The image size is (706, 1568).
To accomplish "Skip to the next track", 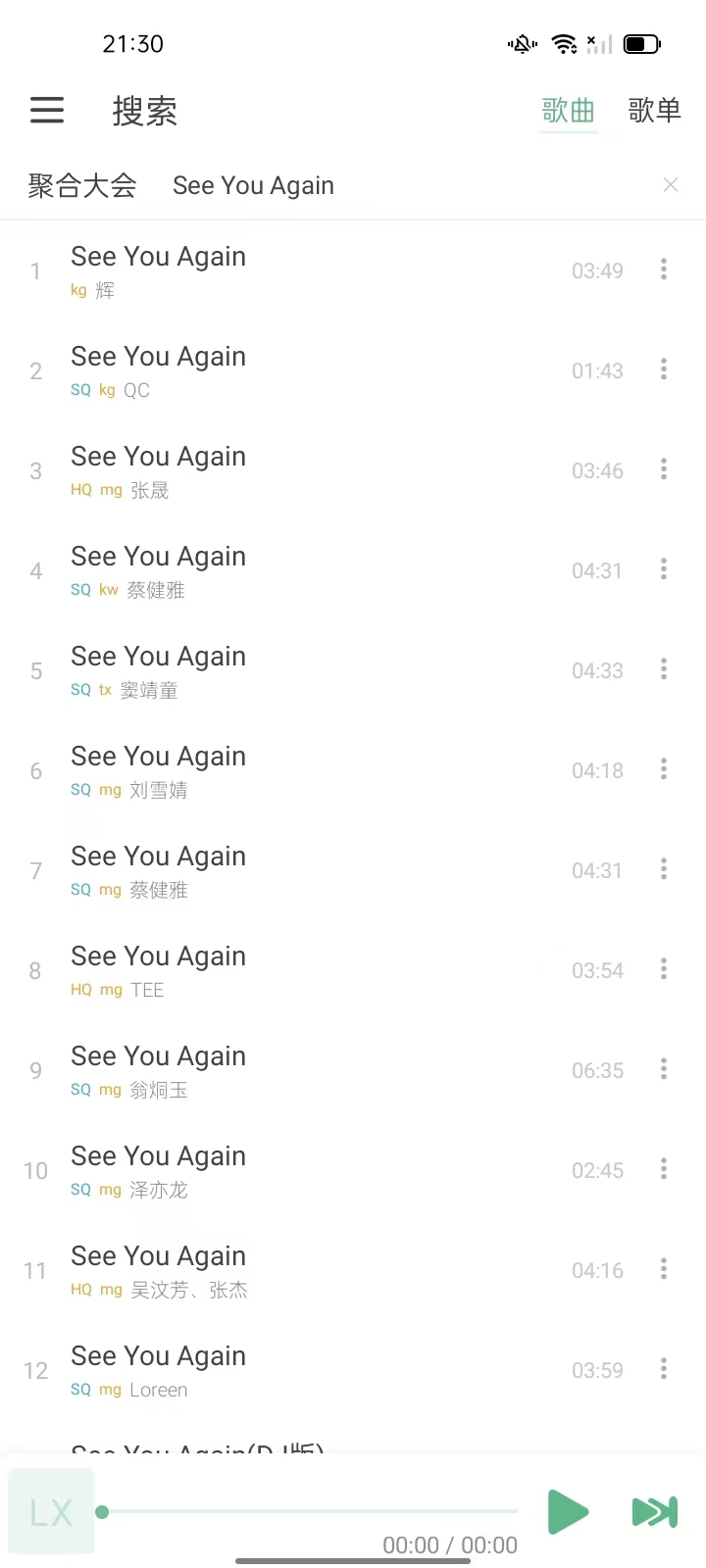I will pos(654,1511).
